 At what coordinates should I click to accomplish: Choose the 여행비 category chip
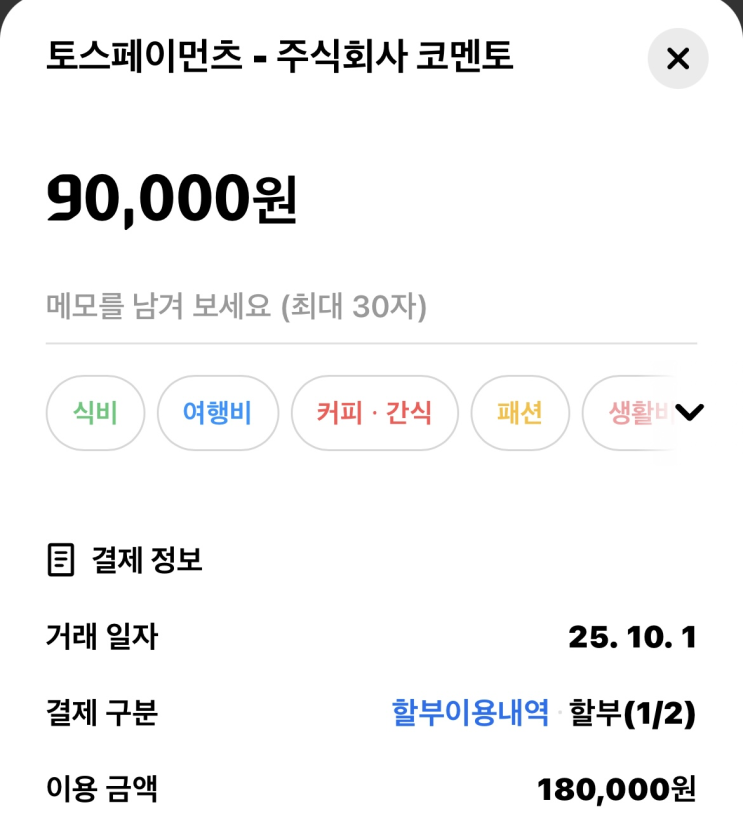217,413
